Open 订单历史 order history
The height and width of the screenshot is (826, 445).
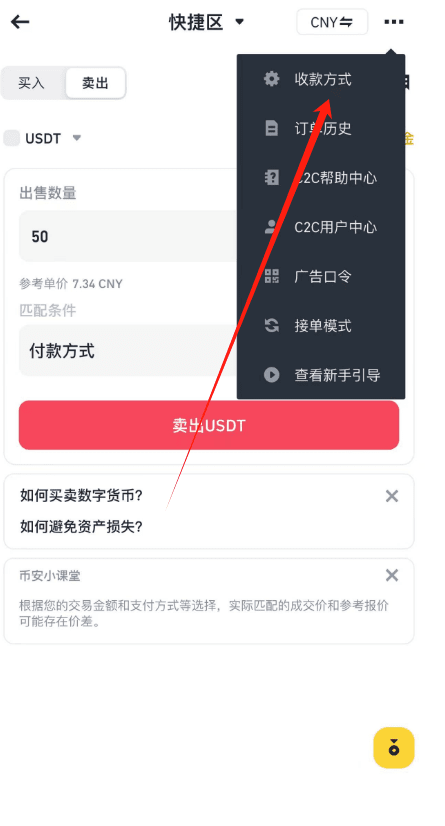[321, 129]
